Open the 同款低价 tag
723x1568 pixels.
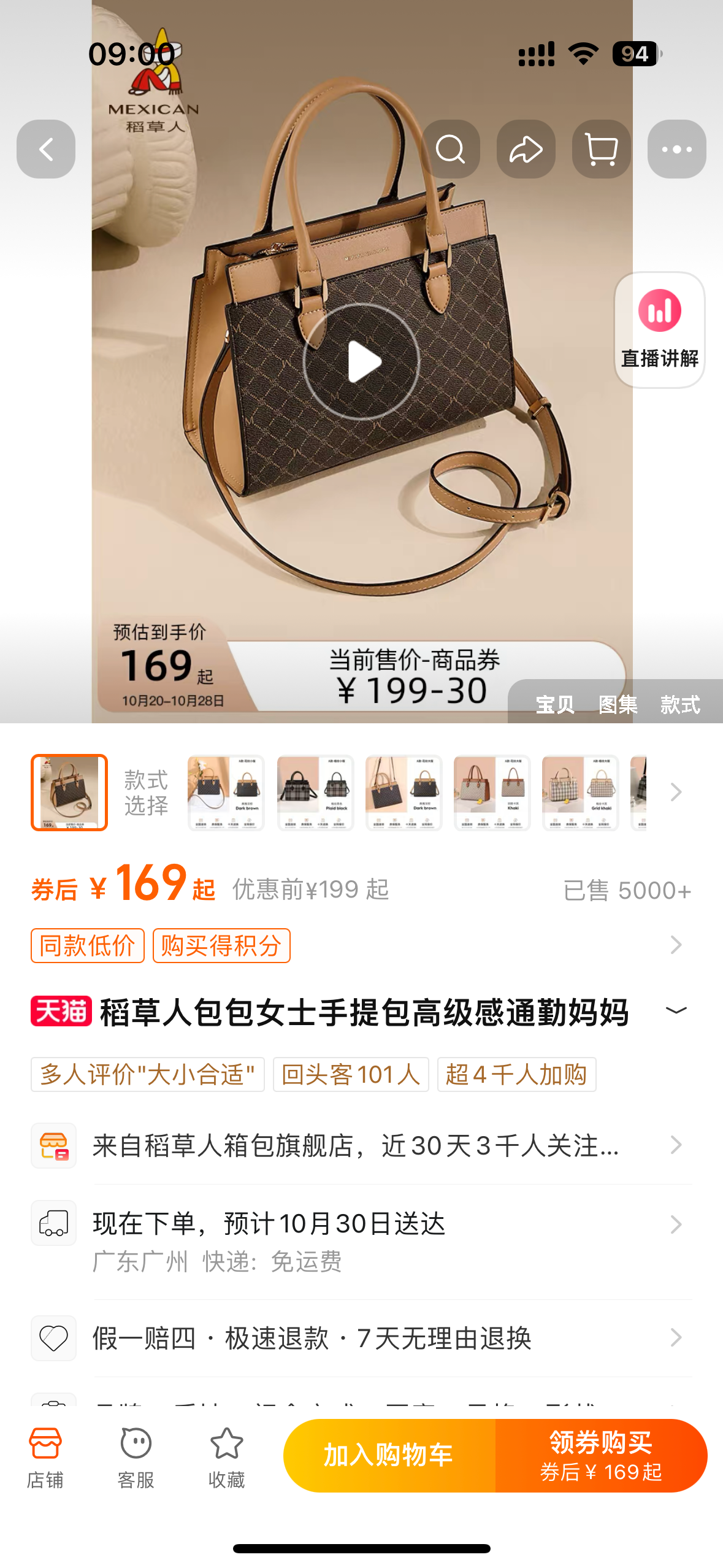click(88, 945)
